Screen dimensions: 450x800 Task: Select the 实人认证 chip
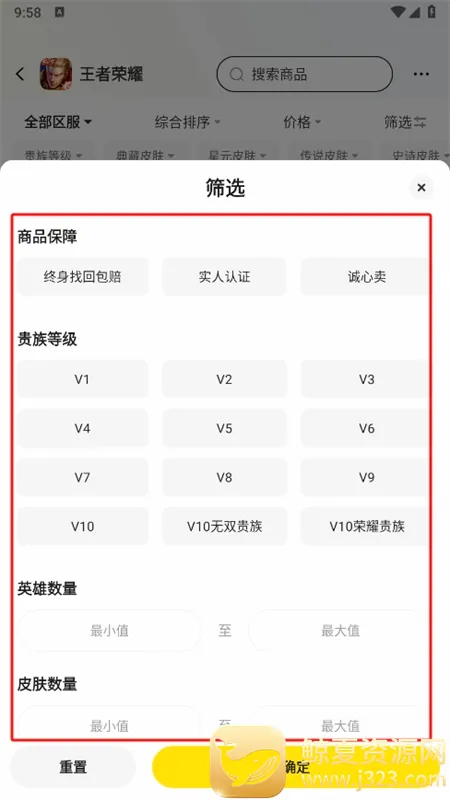coord(224,277)
